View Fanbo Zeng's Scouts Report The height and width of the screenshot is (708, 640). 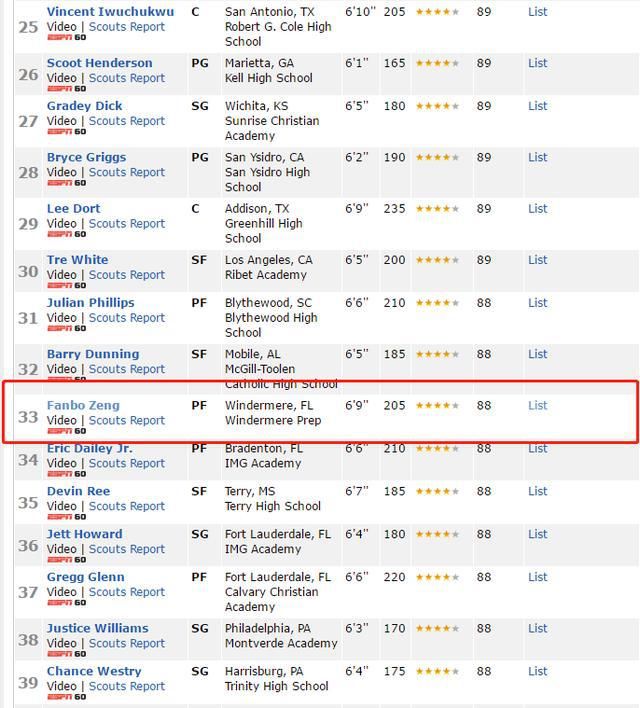tap(127, 421)
